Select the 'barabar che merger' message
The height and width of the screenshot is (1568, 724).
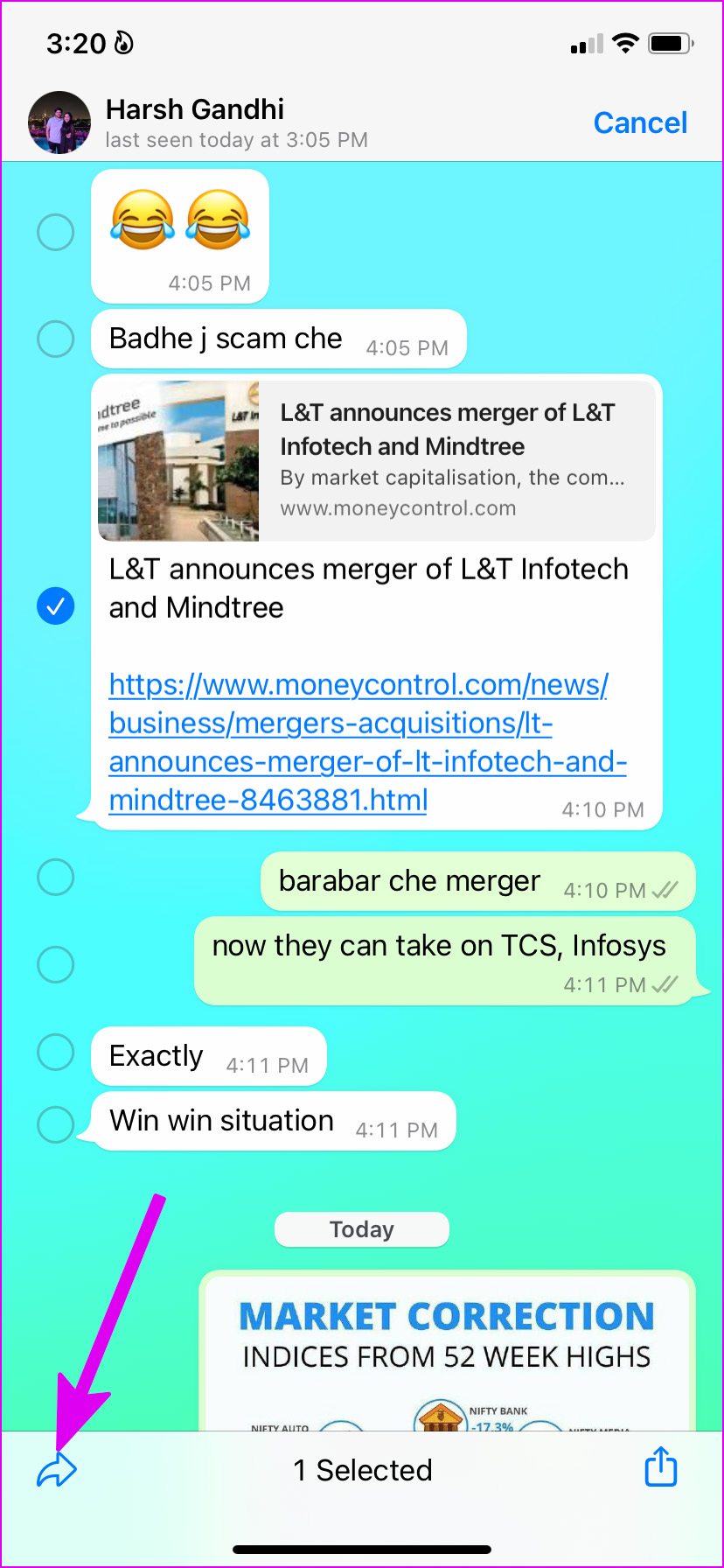pos(56,877)
